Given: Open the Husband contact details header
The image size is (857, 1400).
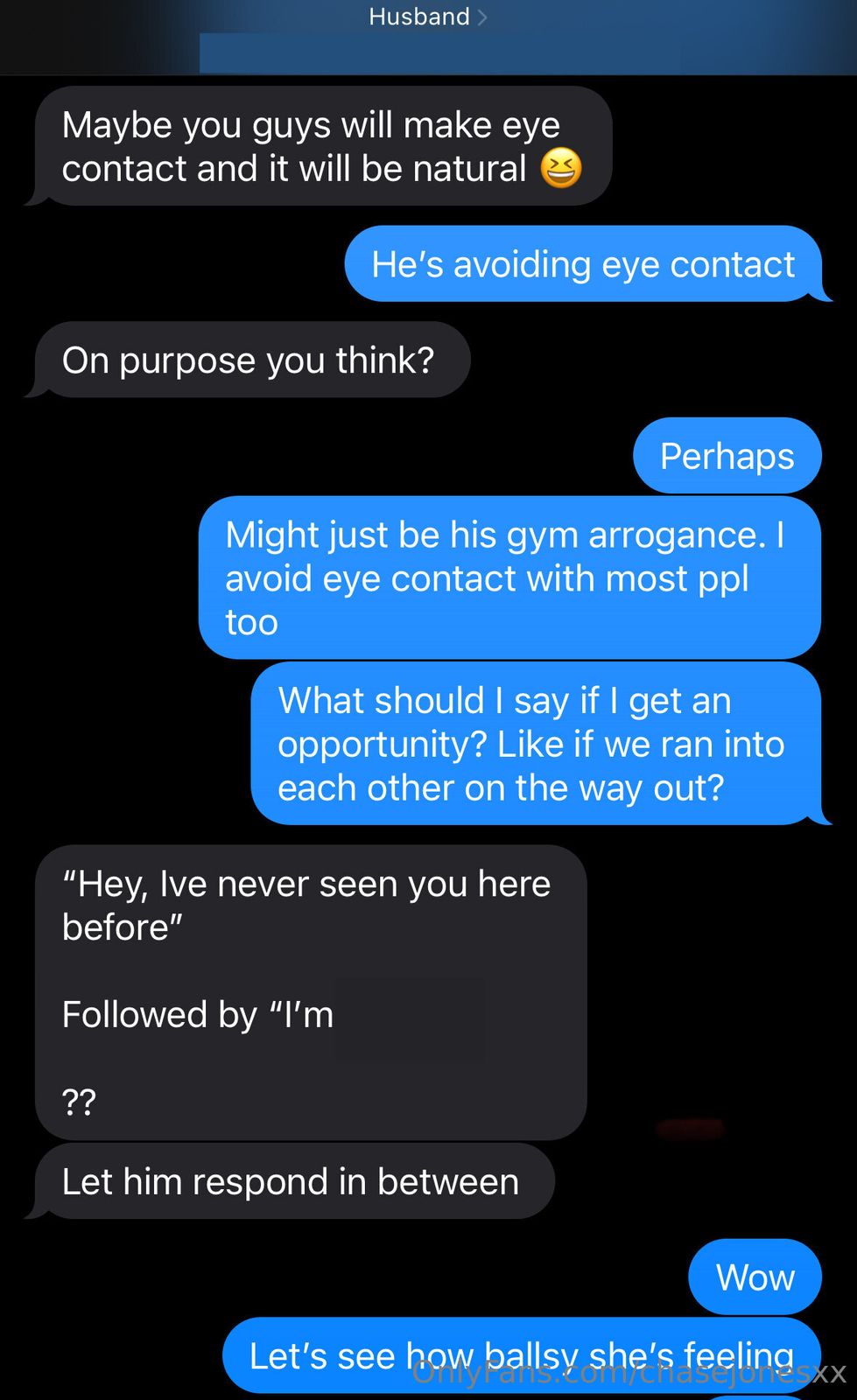Looking at the screenshot, I should (426, 17).
